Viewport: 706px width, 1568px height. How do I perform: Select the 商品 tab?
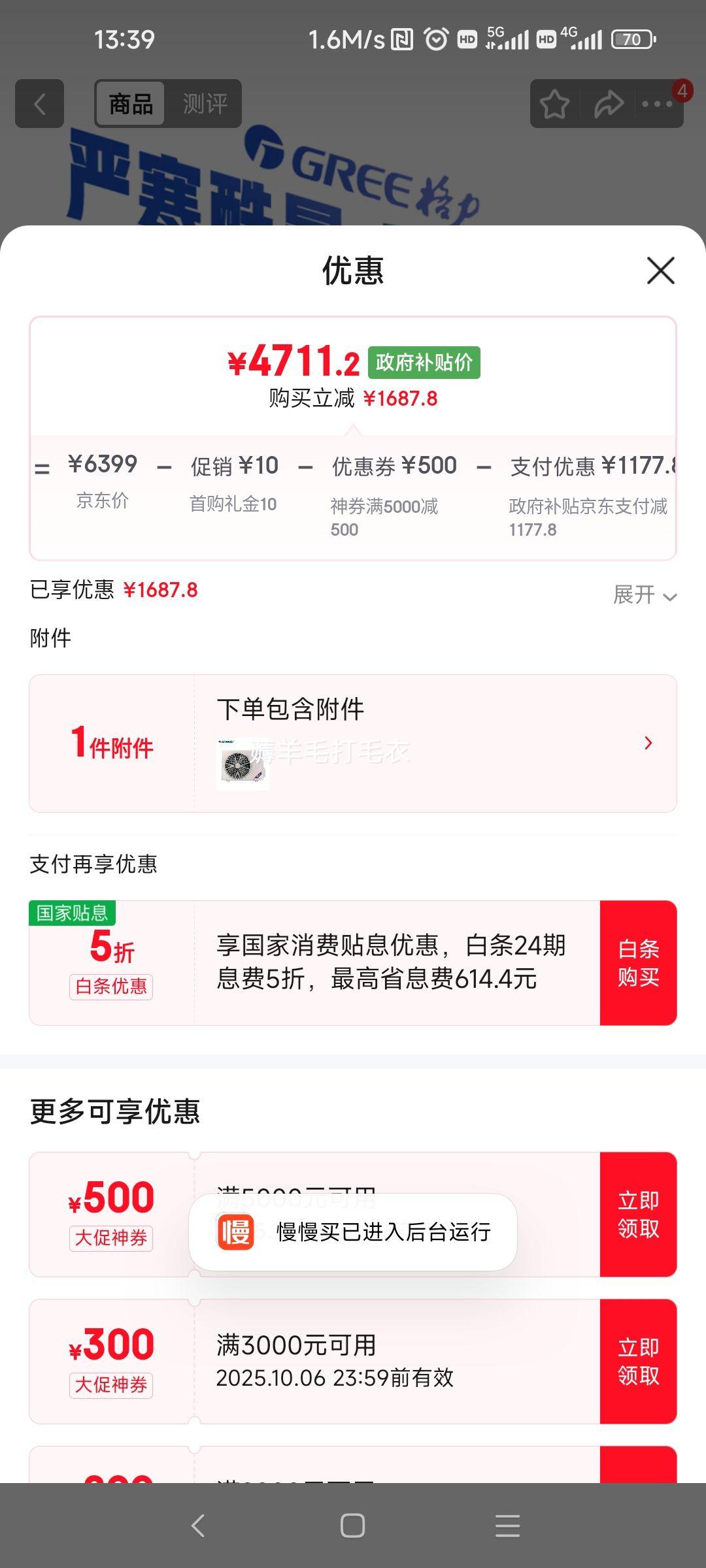pos(131,104)
